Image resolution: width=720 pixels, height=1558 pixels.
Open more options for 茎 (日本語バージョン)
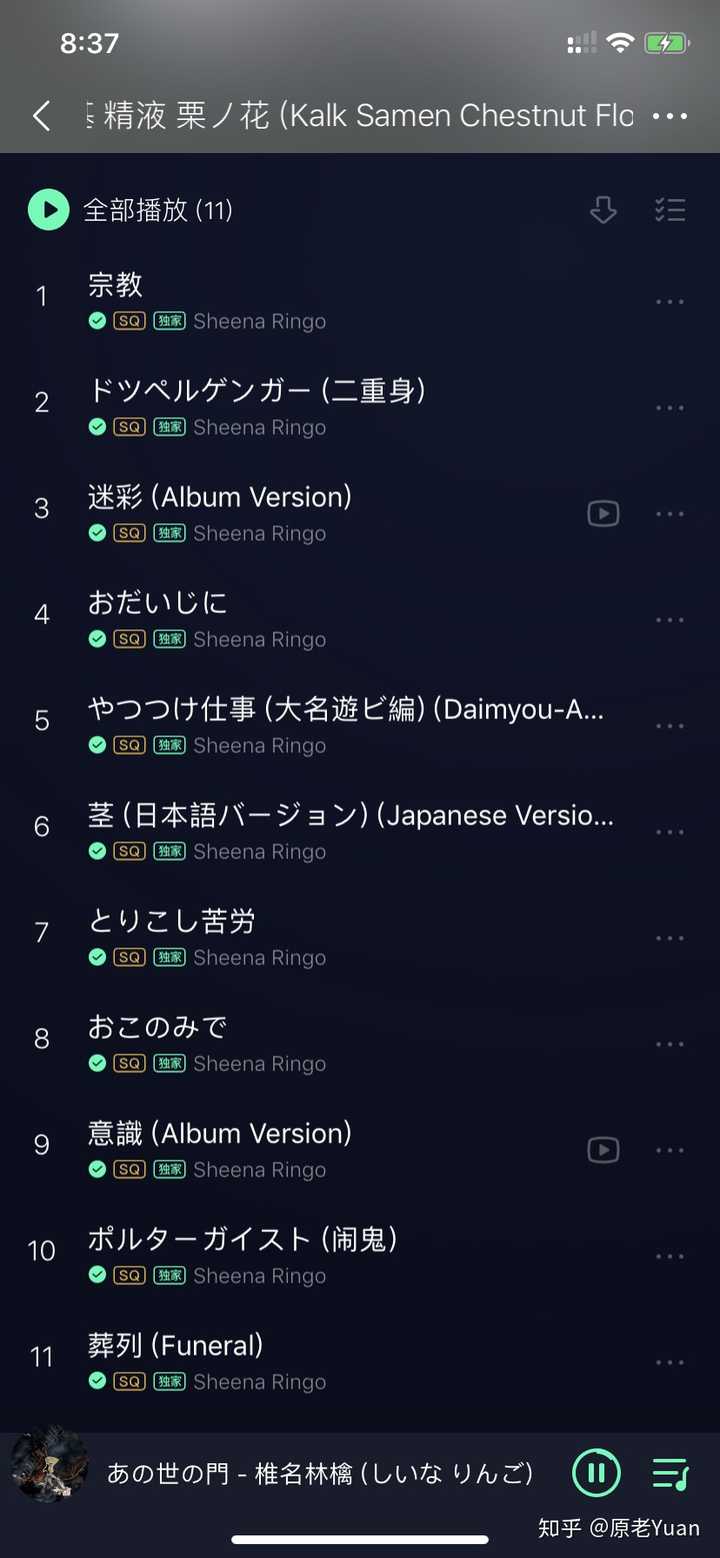point(669,832)
